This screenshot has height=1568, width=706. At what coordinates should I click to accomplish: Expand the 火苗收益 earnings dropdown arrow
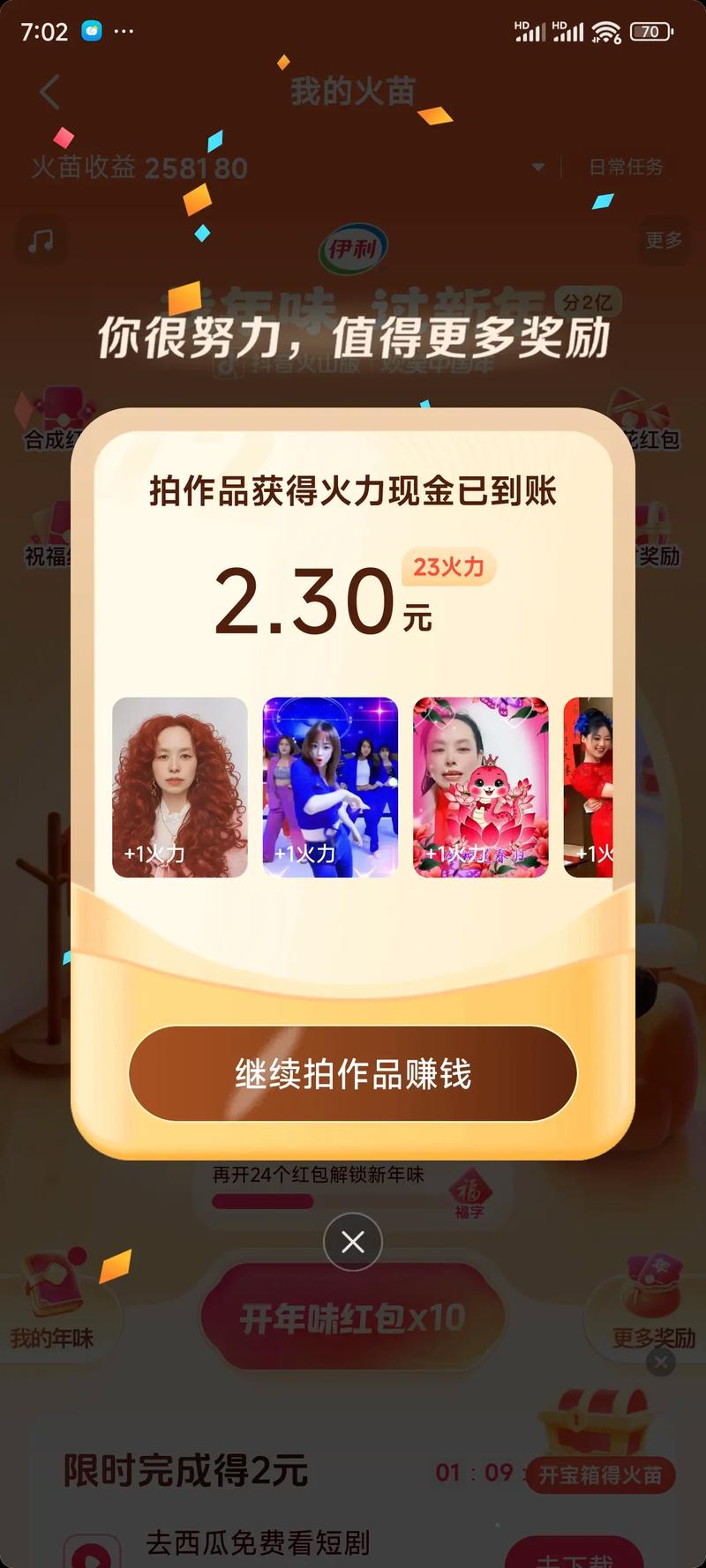[x=540, y=168]
